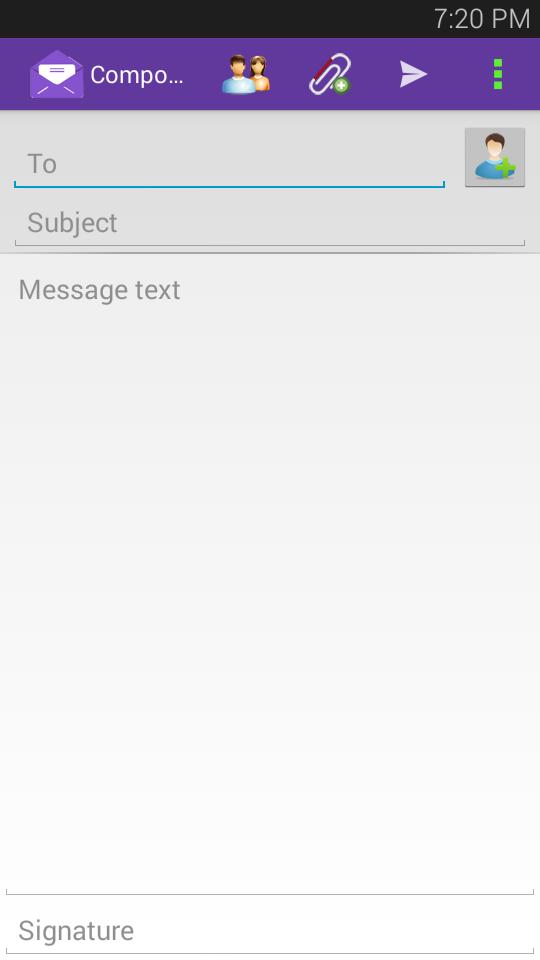Image resolution: width=540 pixels, height=960 pixels.
Task: Open the contacts group icon
Action: click(x=246, y=74)
